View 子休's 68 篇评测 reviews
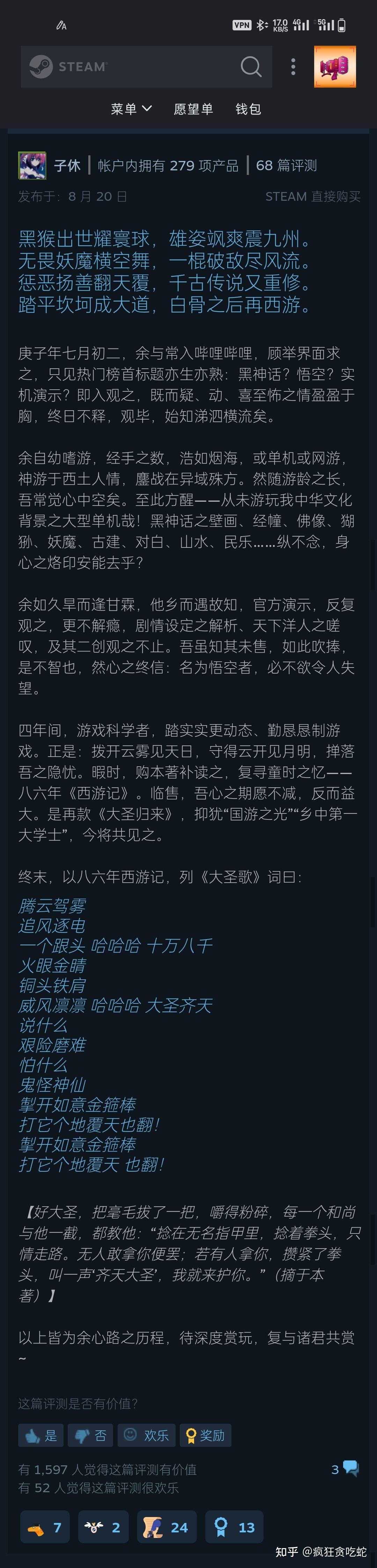The width and height of the screenshot is (377, 1568). point(286,165)
